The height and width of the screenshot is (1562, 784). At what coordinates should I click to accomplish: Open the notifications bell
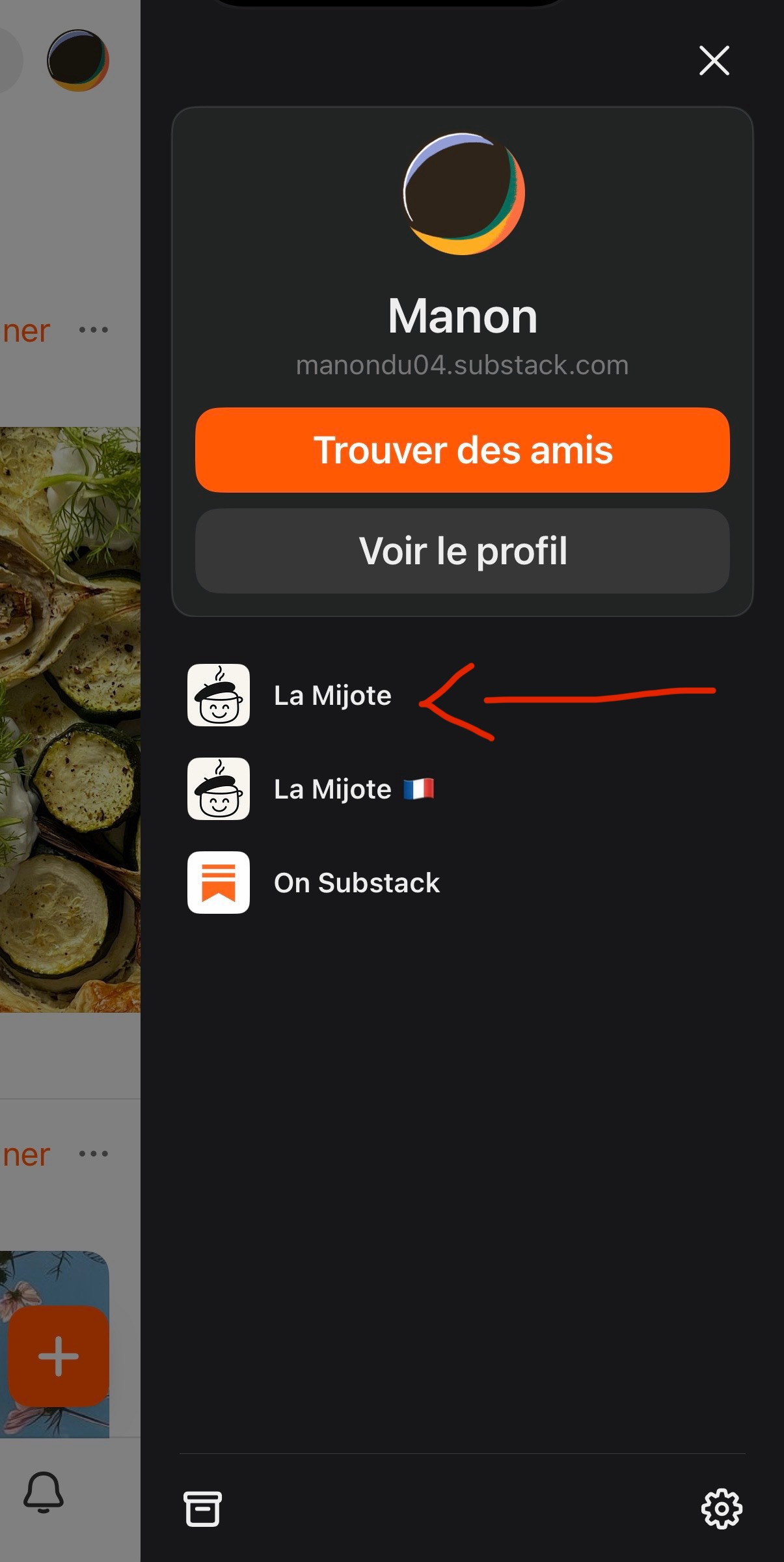(x=44, y=1492)
